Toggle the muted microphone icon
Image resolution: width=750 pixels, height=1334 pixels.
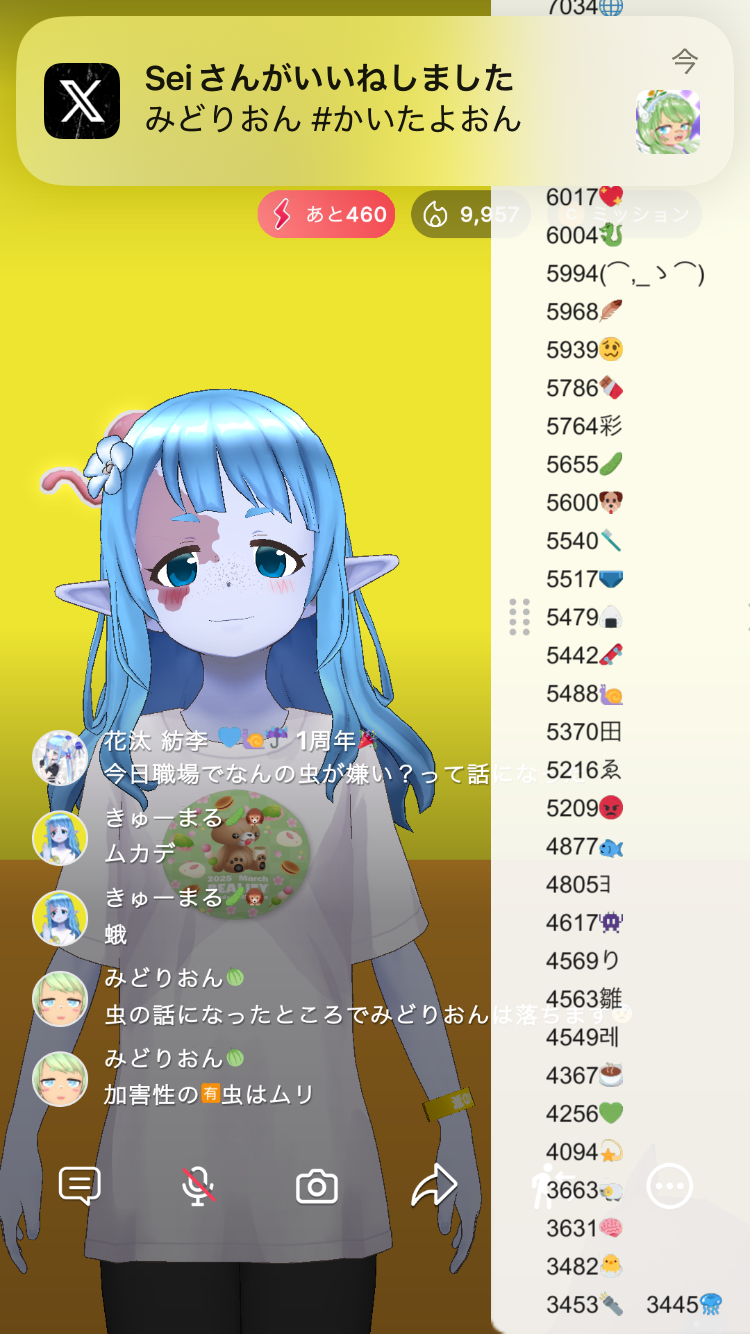[198, 1186]
